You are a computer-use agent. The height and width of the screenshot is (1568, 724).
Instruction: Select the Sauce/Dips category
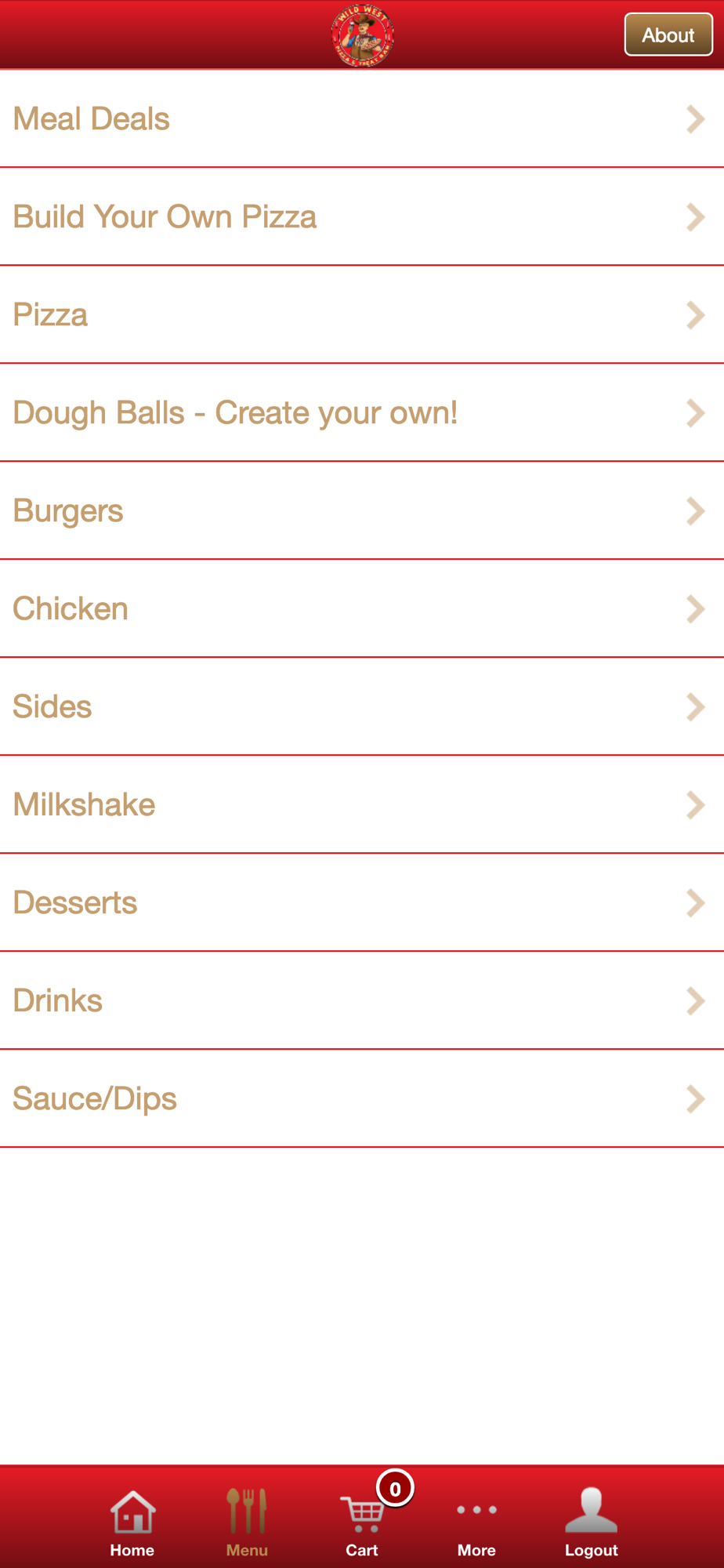362,1099
